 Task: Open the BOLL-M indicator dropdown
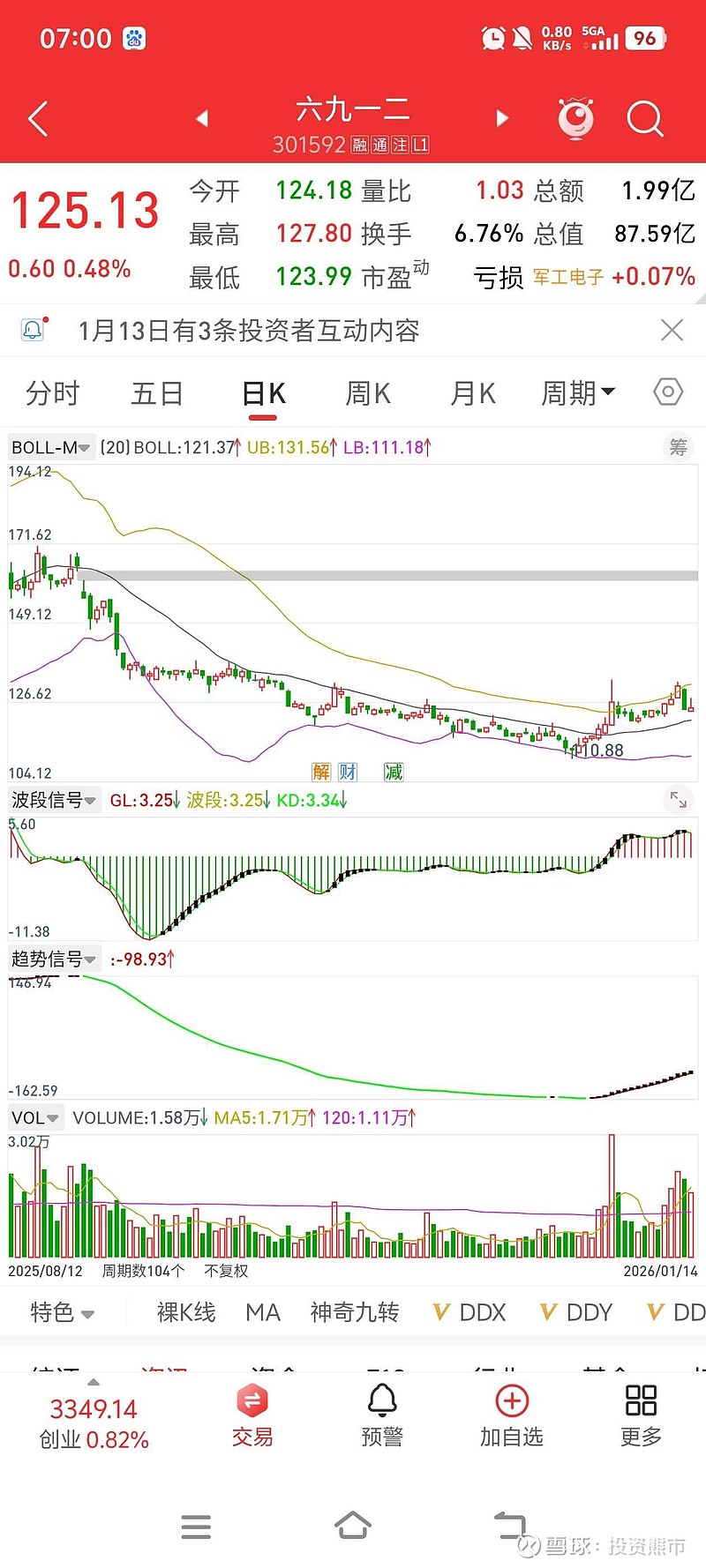(x=49, y=447)
